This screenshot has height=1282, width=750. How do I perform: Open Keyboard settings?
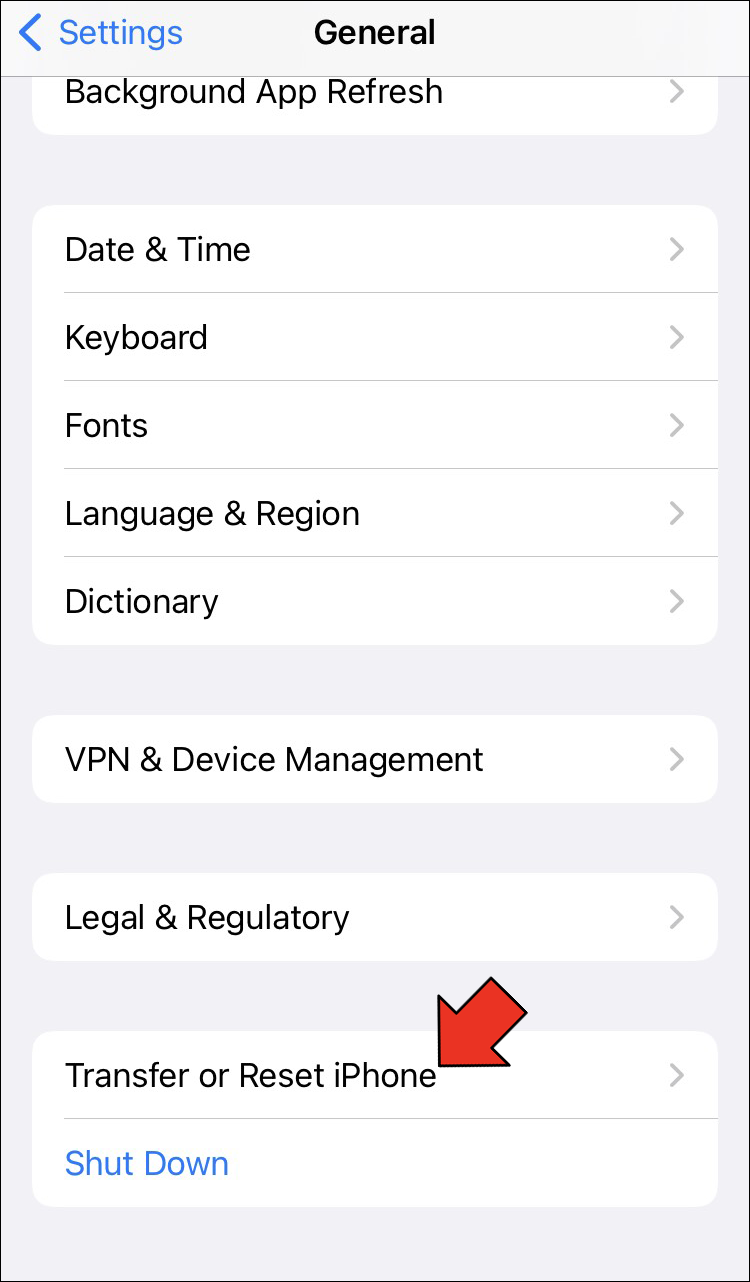click(x=374, y=338)
